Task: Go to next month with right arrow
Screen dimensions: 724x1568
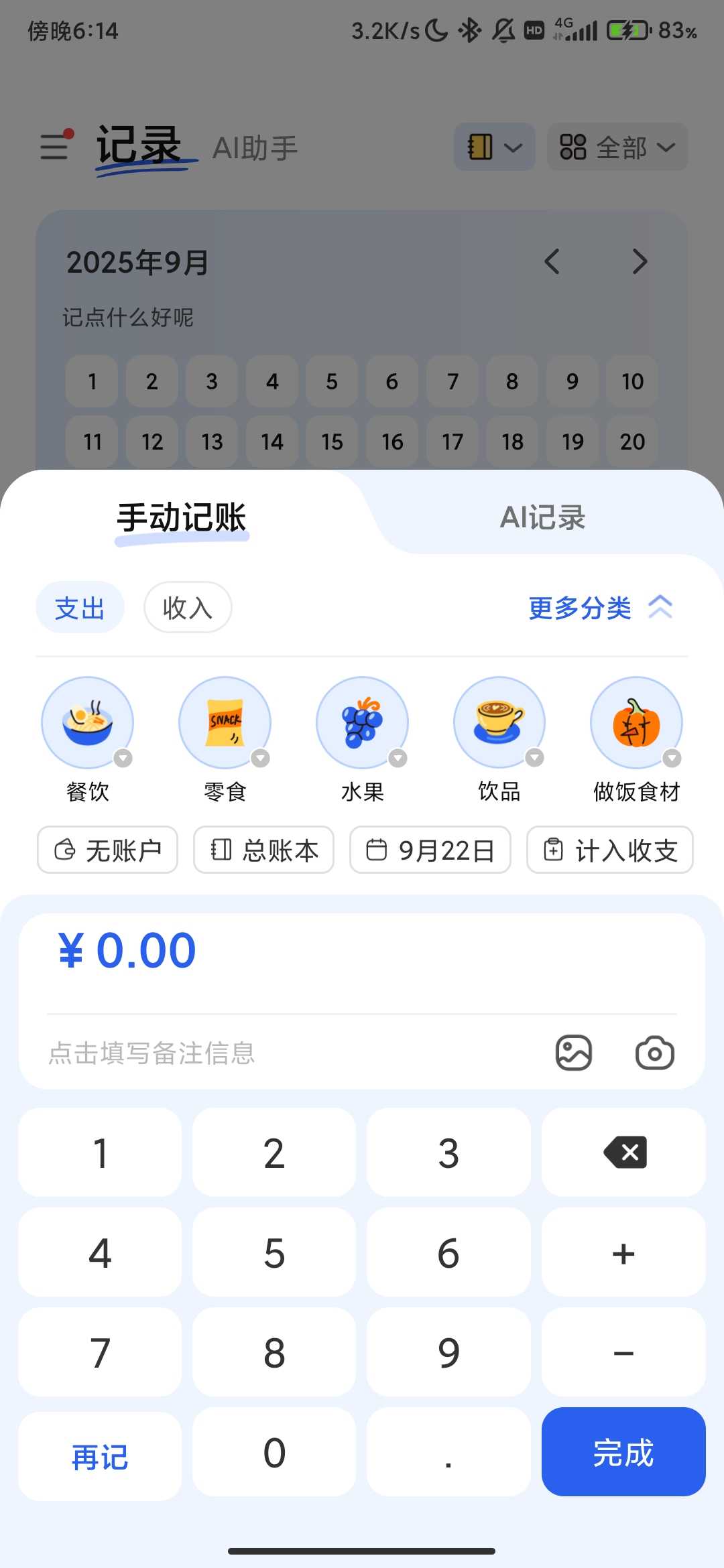Action: click(640, 261)
